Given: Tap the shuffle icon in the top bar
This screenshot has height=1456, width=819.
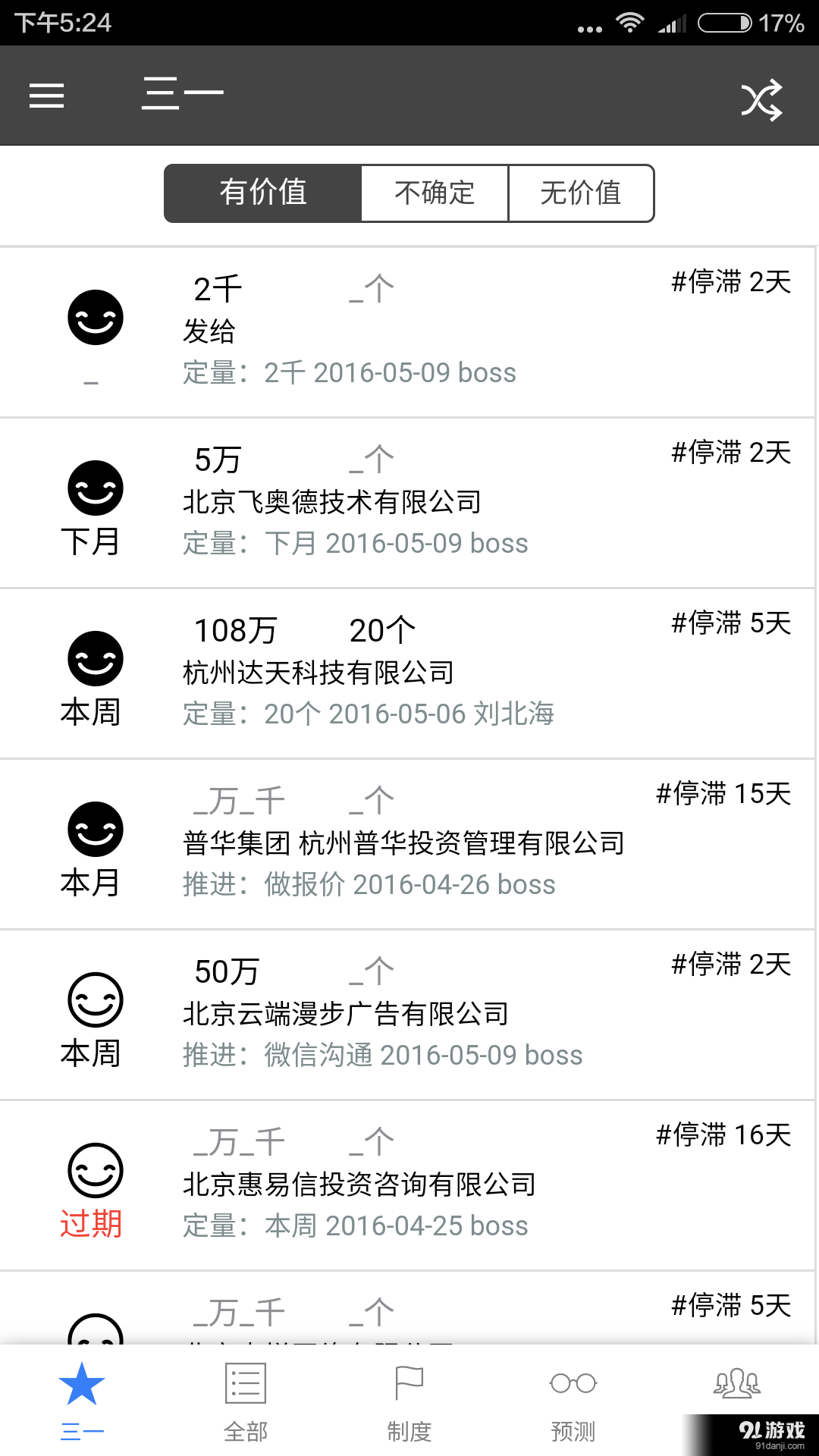Looking at the screenshot, I should click(x=762, y=96).
